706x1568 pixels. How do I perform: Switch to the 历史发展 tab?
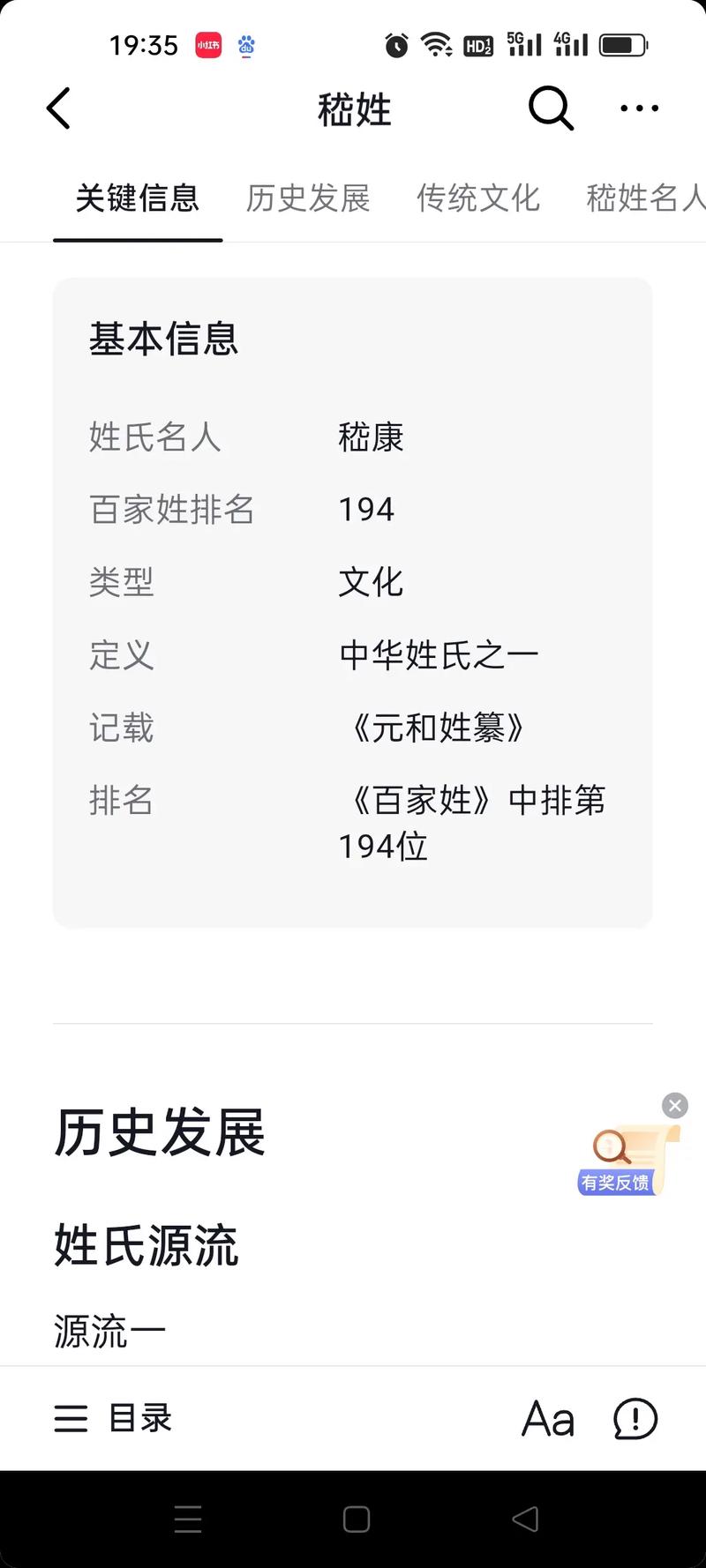(309, 198)
